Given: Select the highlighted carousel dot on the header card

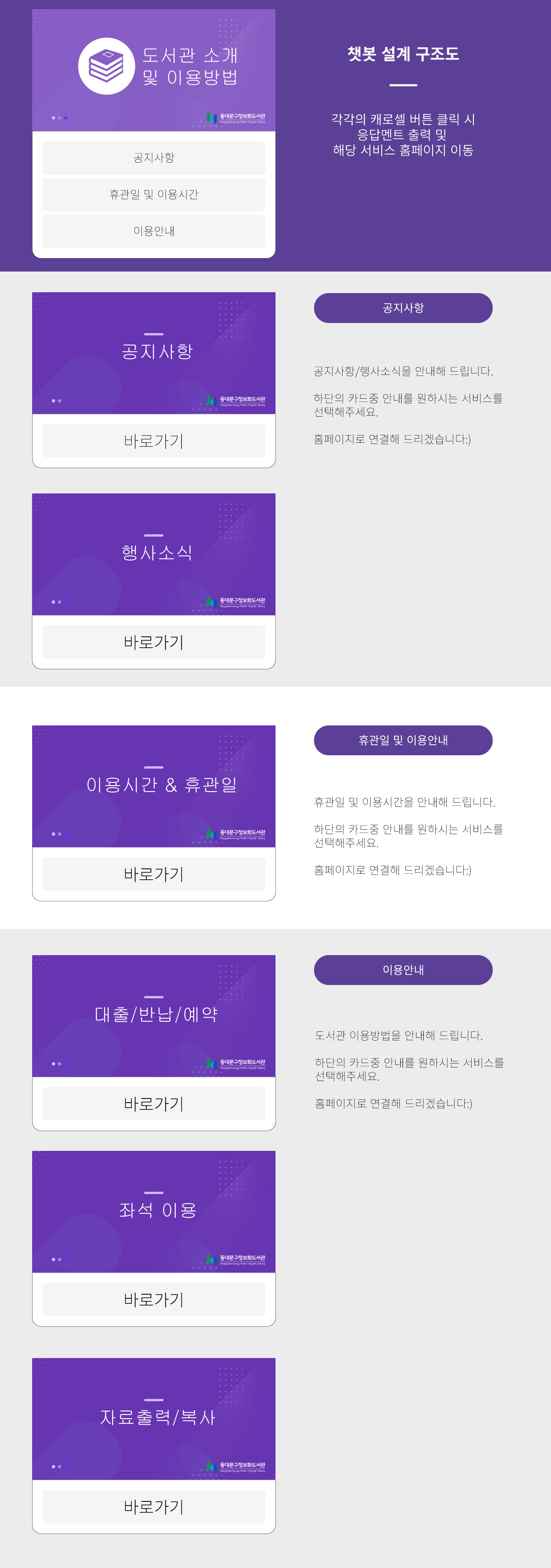Looking at the screenshot, I should (x=65, y=118).
